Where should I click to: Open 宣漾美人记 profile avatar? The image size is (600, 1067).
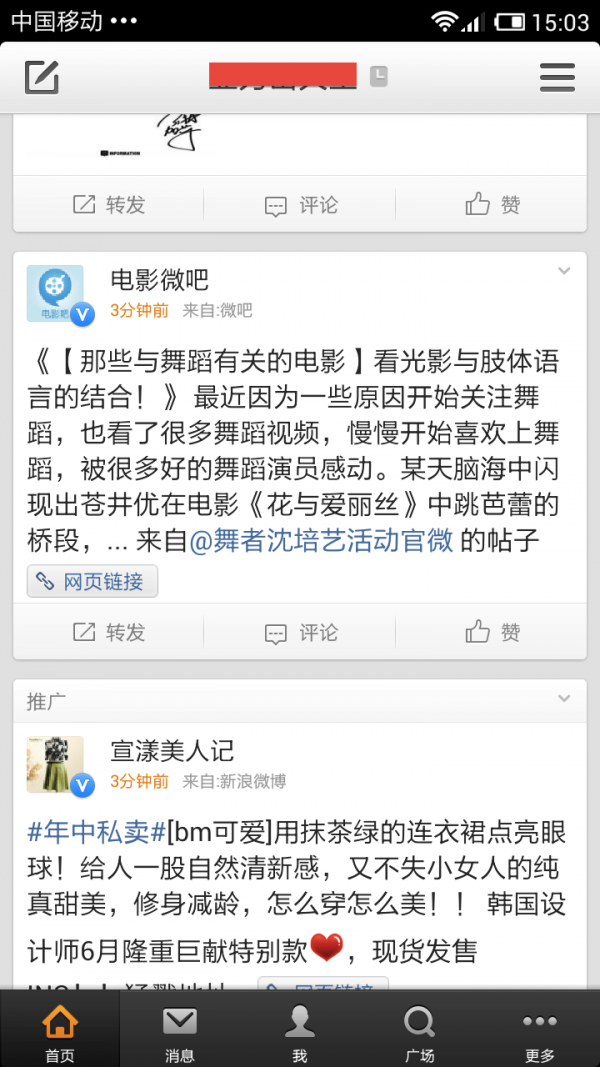tap(55, 765)
